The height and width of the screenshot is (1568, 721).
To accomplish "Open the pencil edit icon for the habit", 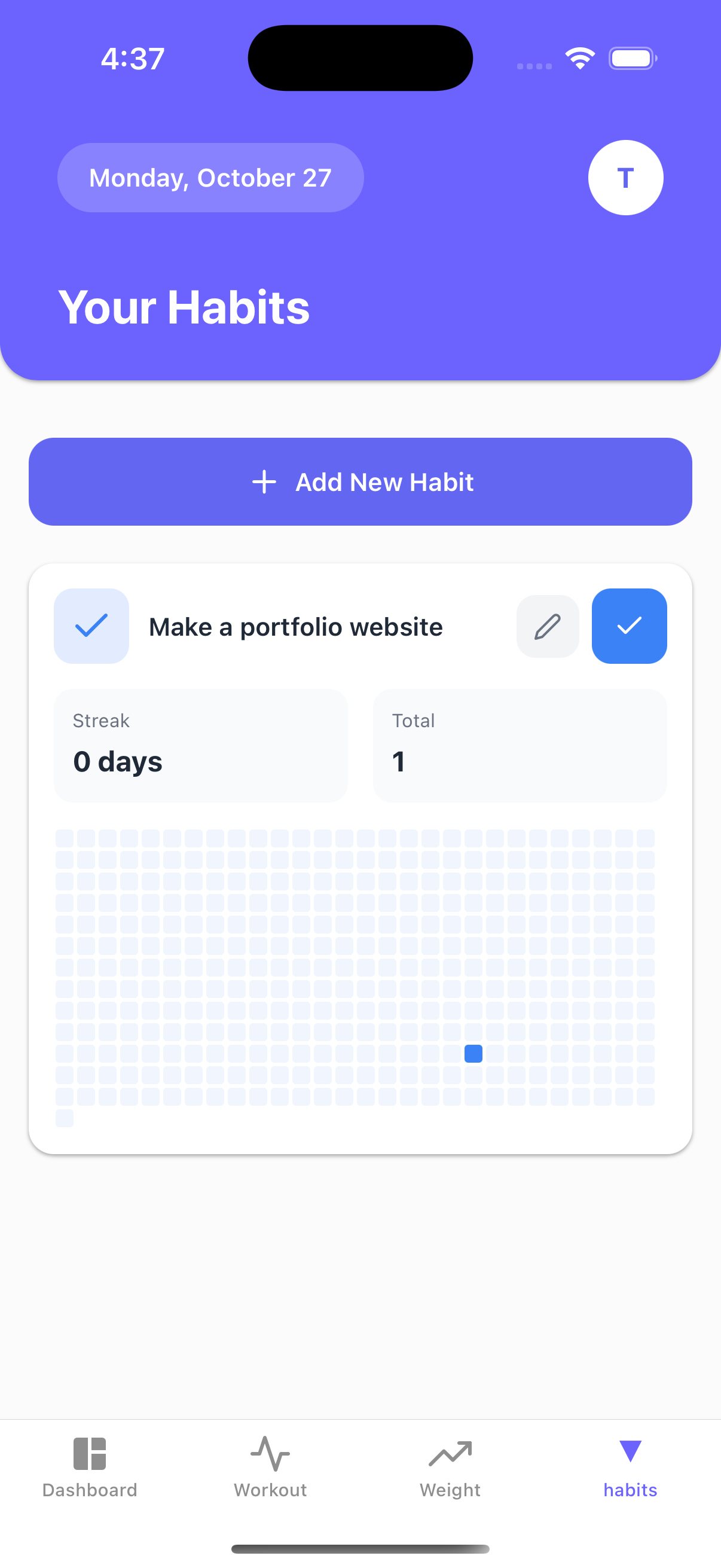I will (546, 626).
